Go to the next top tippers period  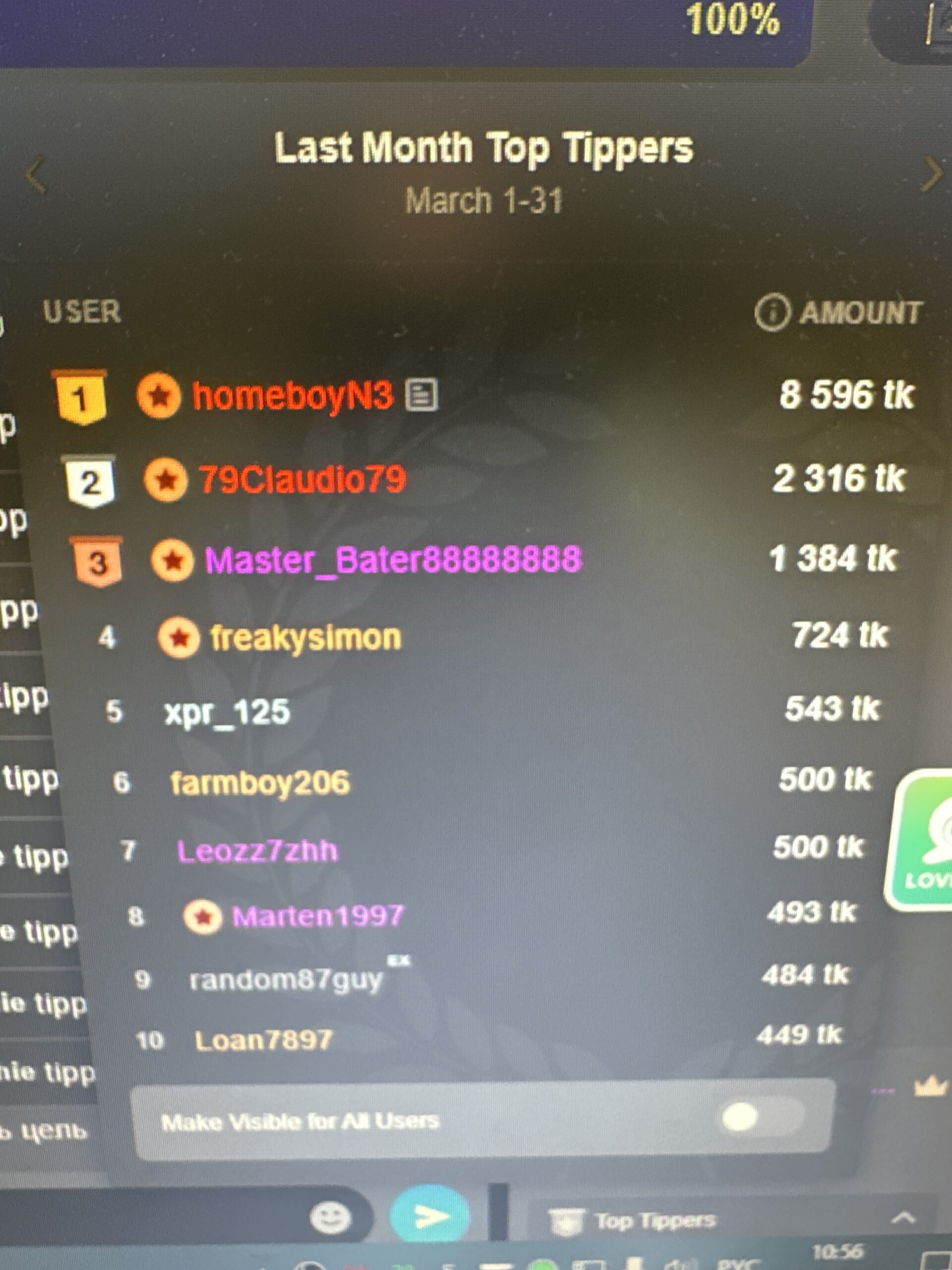pyautogui.click(x=930, y=175)
